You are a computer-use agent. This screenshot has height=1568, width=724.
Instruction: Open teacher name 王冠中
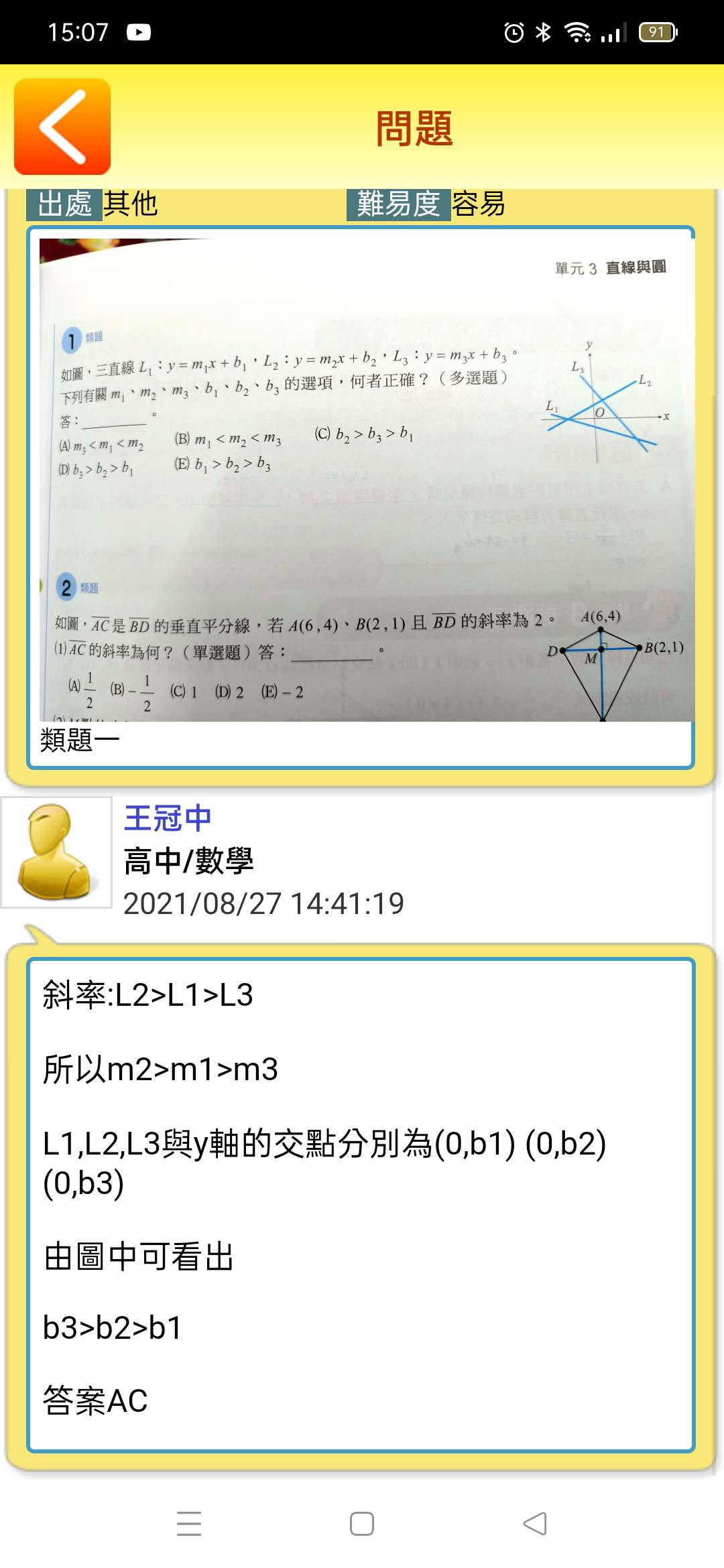tap(168, 818)
